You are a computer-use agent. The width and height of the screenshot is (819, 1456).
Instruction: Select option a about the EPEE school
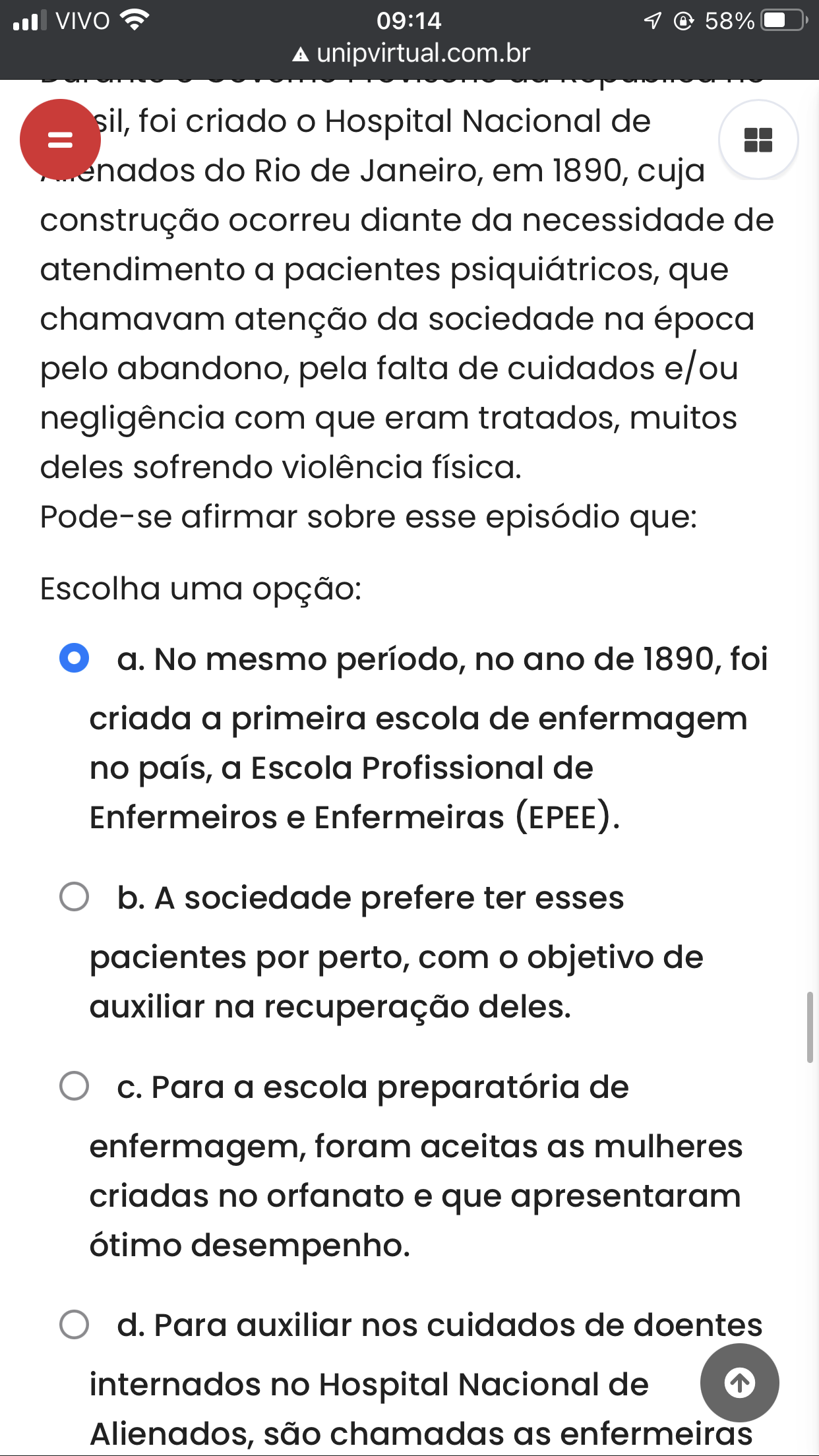pos(74,658)
